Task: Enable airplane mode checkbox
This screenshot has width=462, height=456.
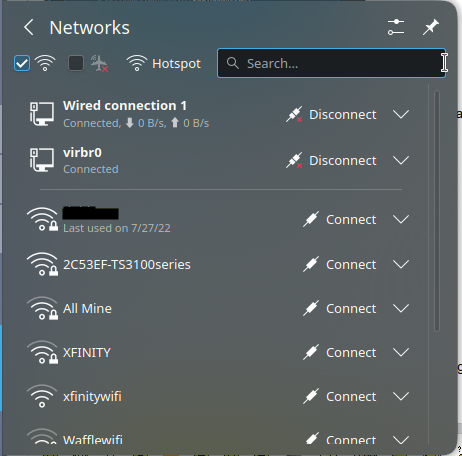Action: coord(76,63)
